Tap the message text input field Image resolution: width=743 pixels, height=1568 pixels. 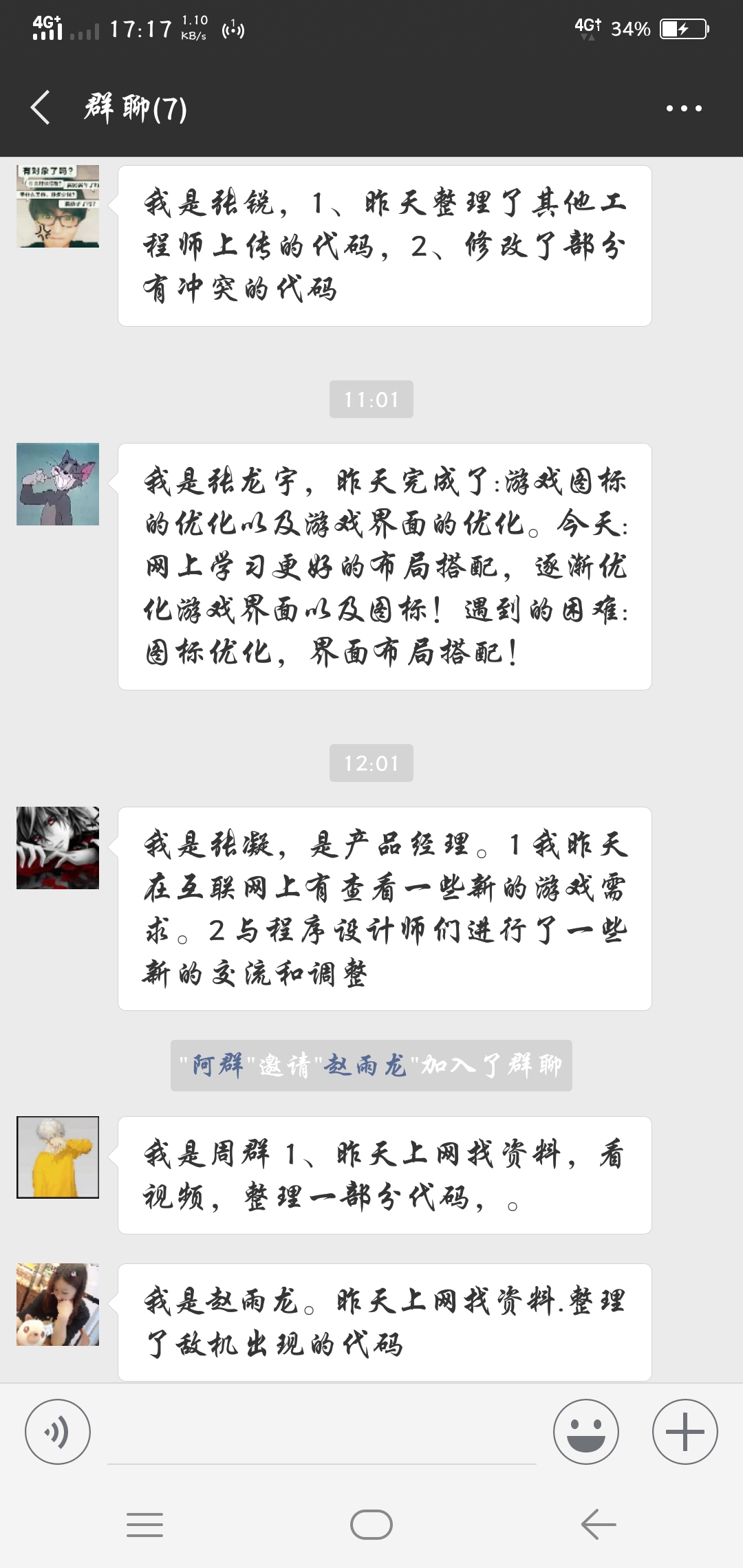[322, 1436]
